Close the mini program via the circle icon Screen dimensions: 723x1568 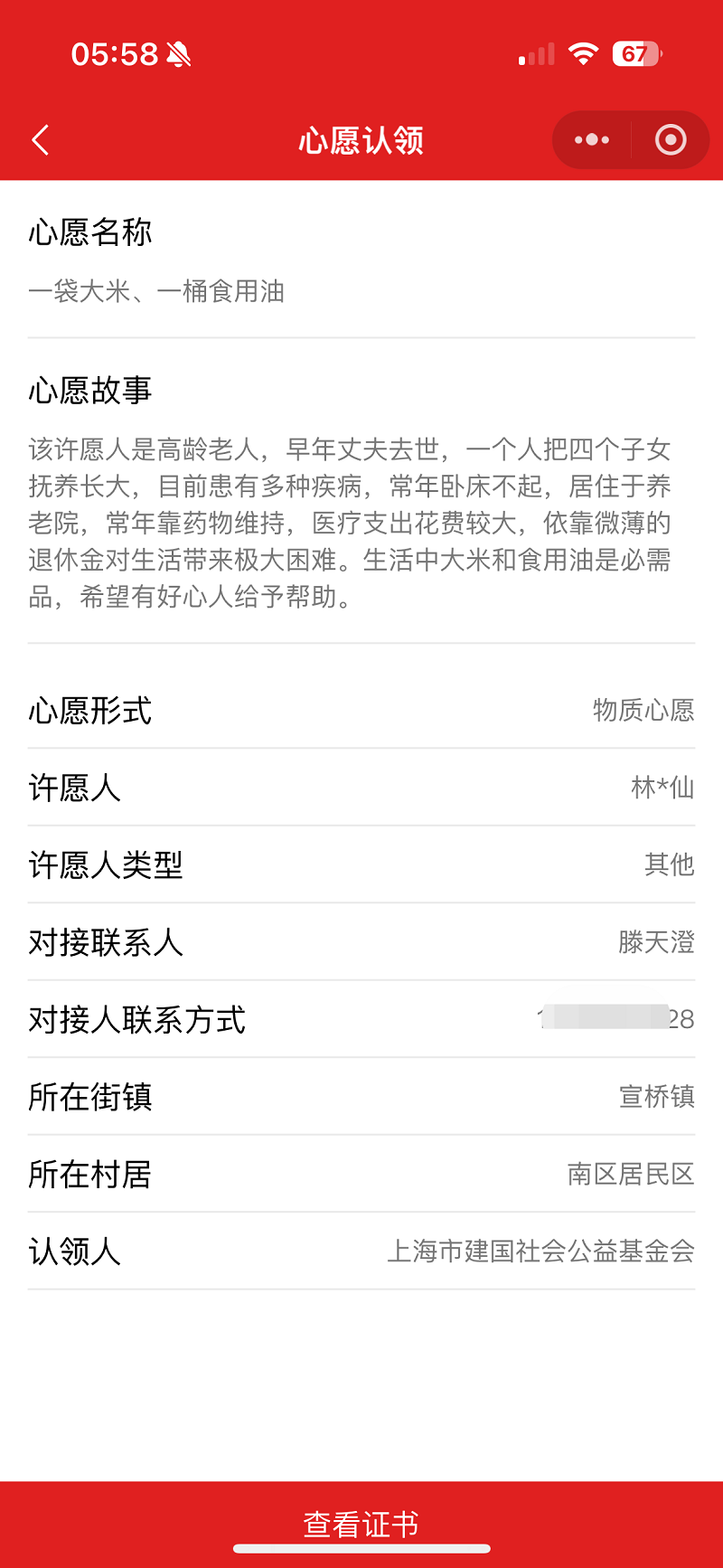point(671,140)
